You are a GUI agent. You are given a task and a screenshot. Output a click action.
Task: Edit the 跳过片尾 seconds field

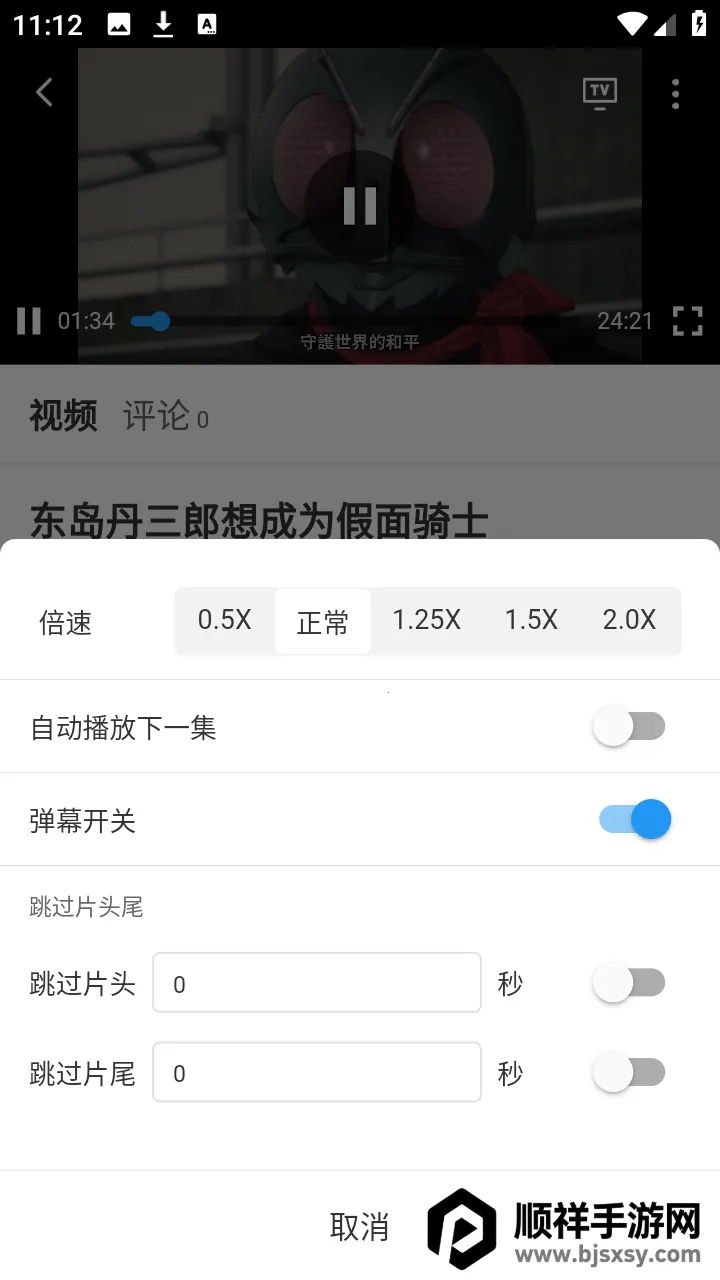pos(317,1073)
